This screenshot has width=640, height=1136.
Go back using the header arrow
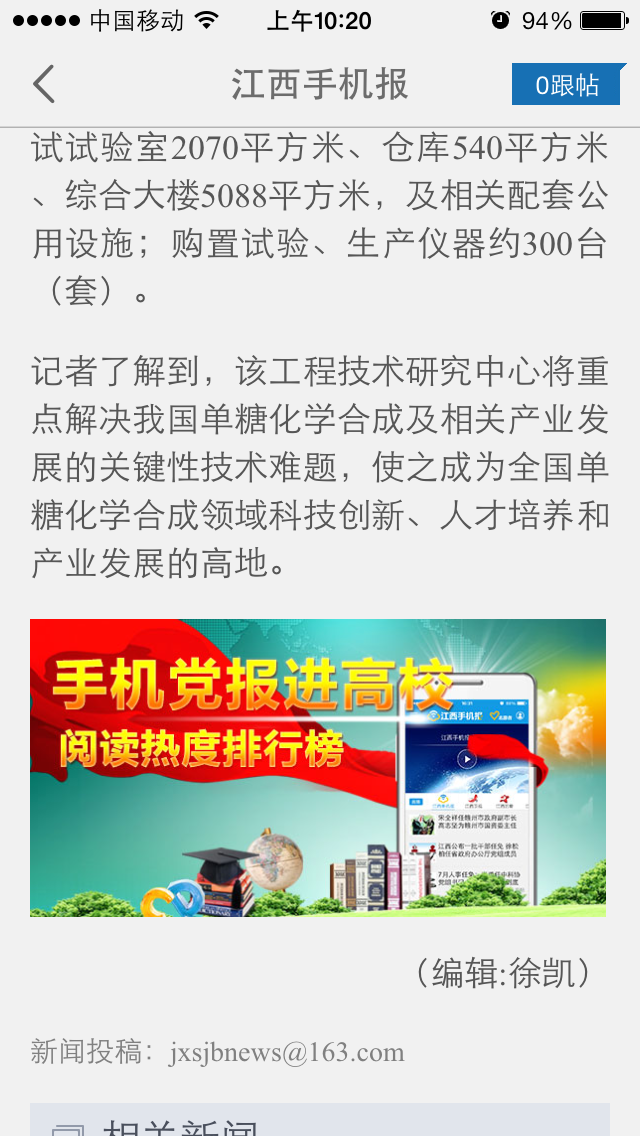[44, 85]
